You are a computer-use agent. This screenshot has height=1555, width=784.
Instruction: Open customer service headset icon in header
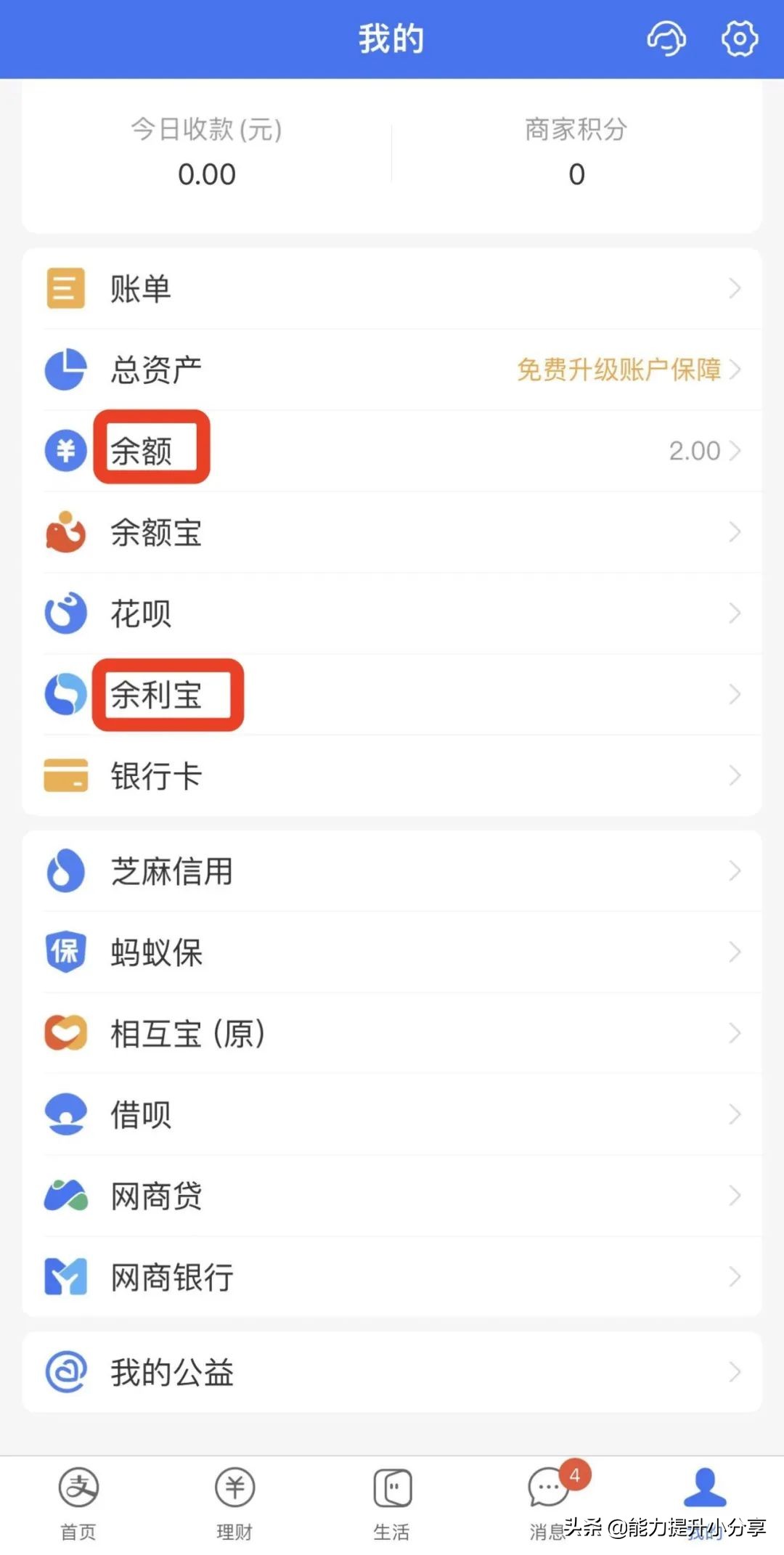(666, 40)
